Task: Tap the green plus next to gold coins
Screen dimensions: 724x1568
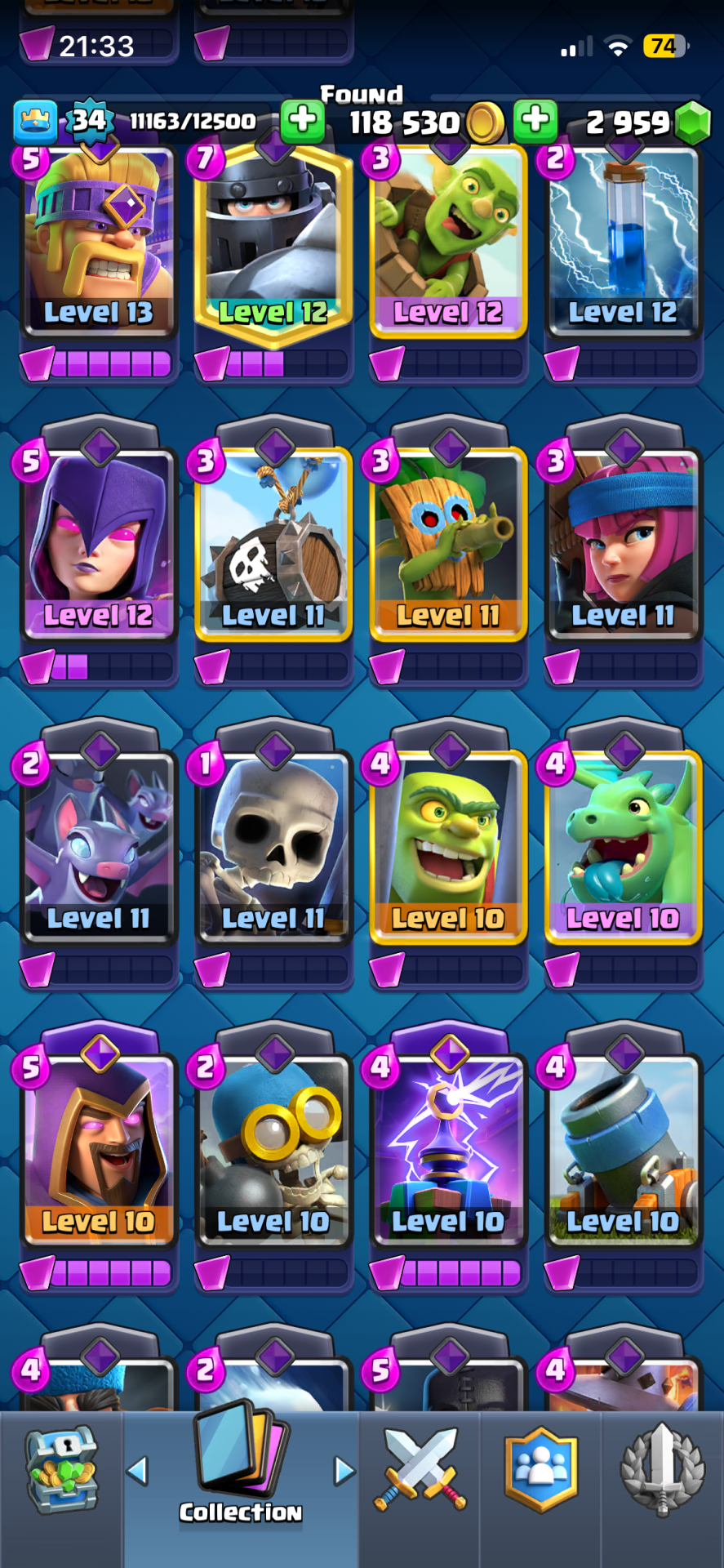Action: 535,121
